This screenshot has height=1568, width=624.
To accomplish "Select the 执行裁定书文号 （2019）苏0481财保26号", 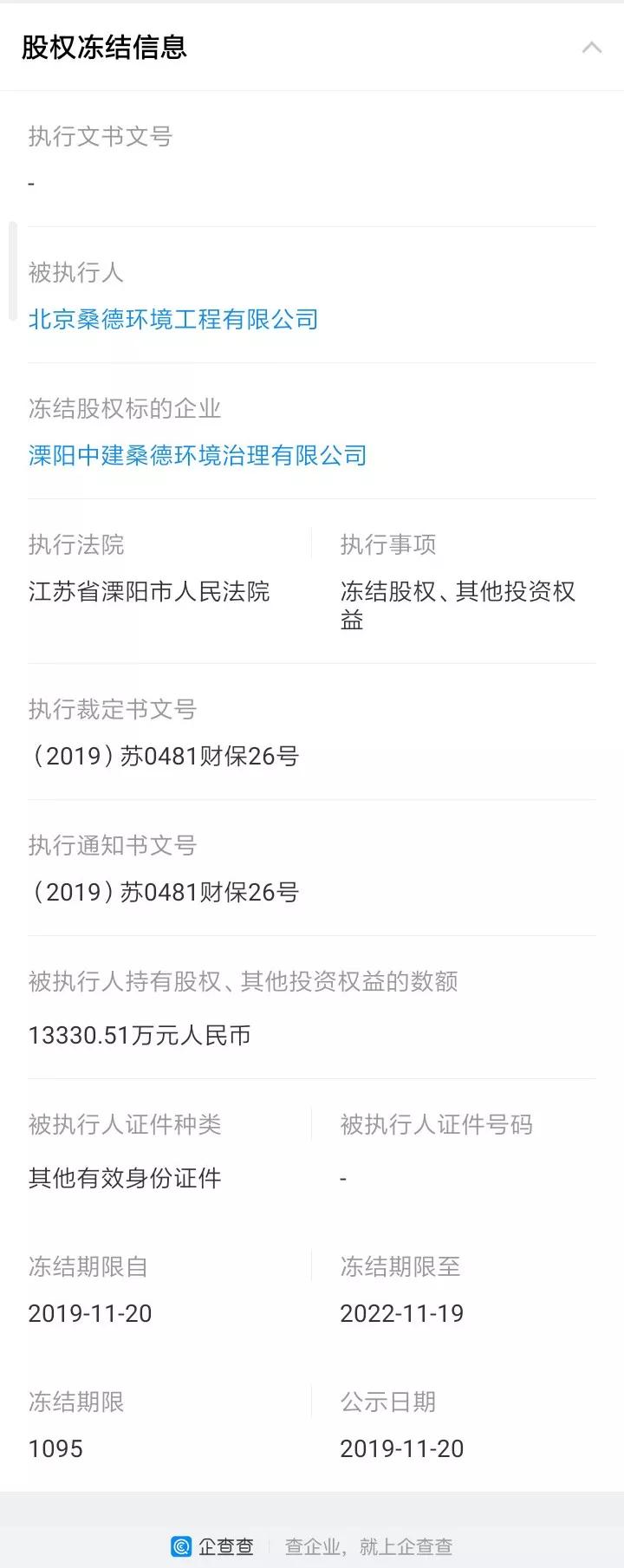I will (x=162, y=757).
